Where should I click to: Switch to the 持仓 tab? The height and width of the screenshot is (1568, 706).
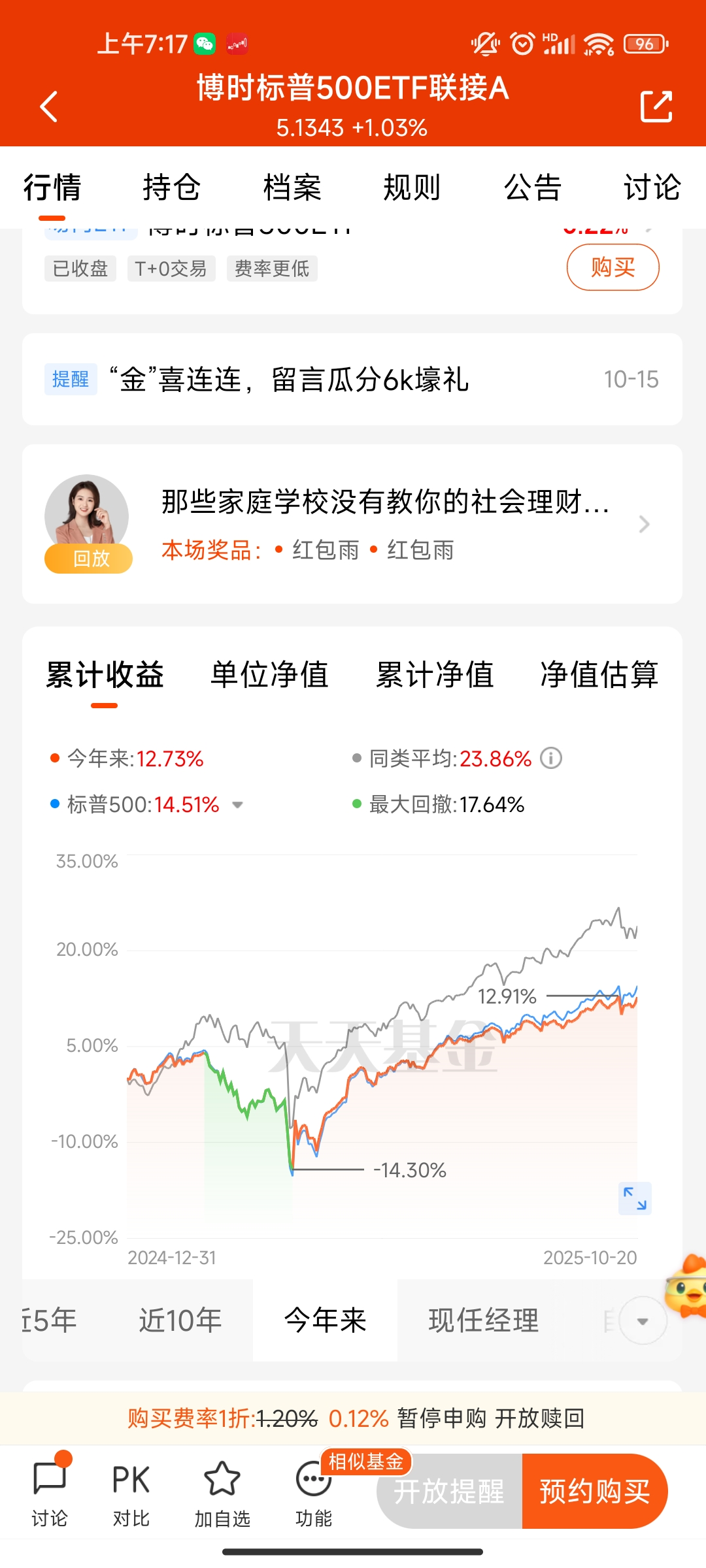tap(171, 188)
